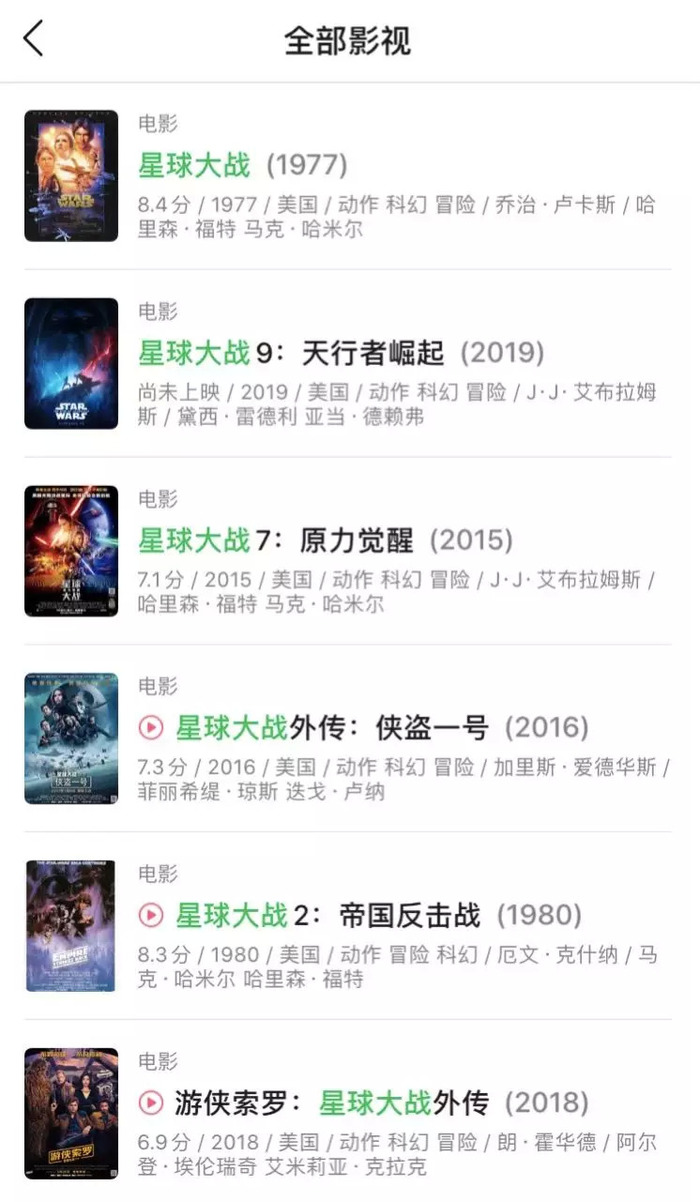Open 星球大战7：原力觉醒 (2015) result
This screenshot has height=1202, width=700.
tap(350, 551)
